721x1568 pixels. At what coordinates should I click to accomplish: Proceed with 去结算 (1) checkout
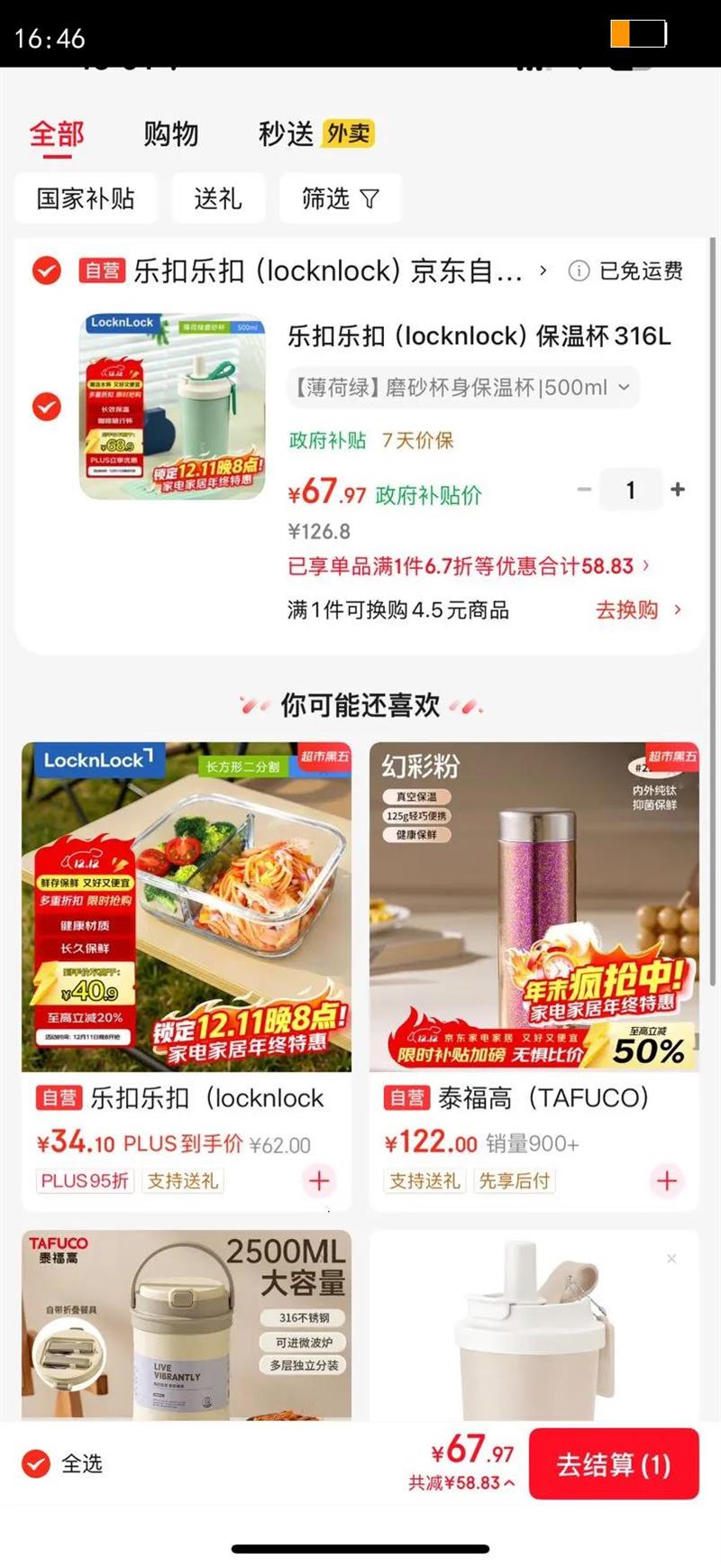pos(613,1464)
